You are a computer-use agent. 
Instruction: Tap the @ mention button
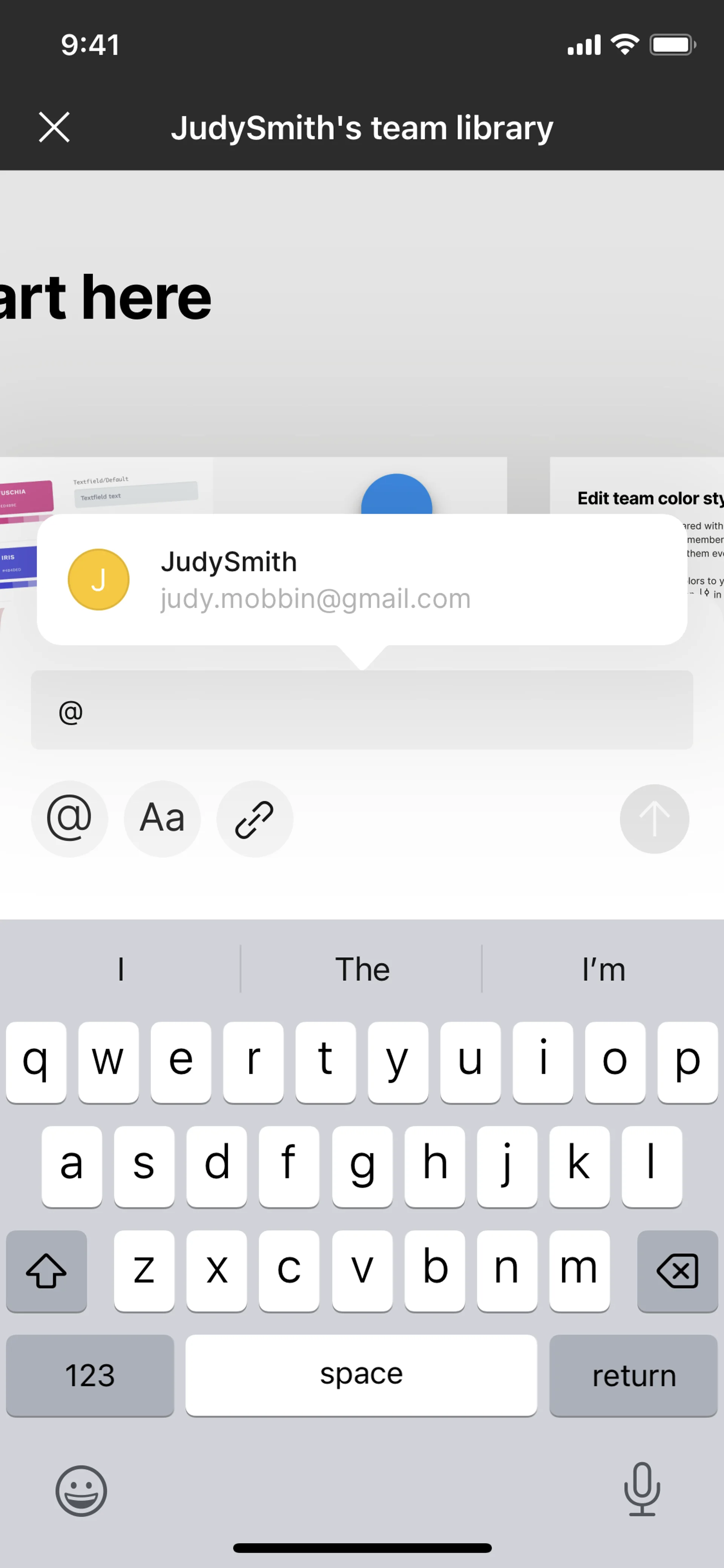pyautogui.click(x=69, y=819)
